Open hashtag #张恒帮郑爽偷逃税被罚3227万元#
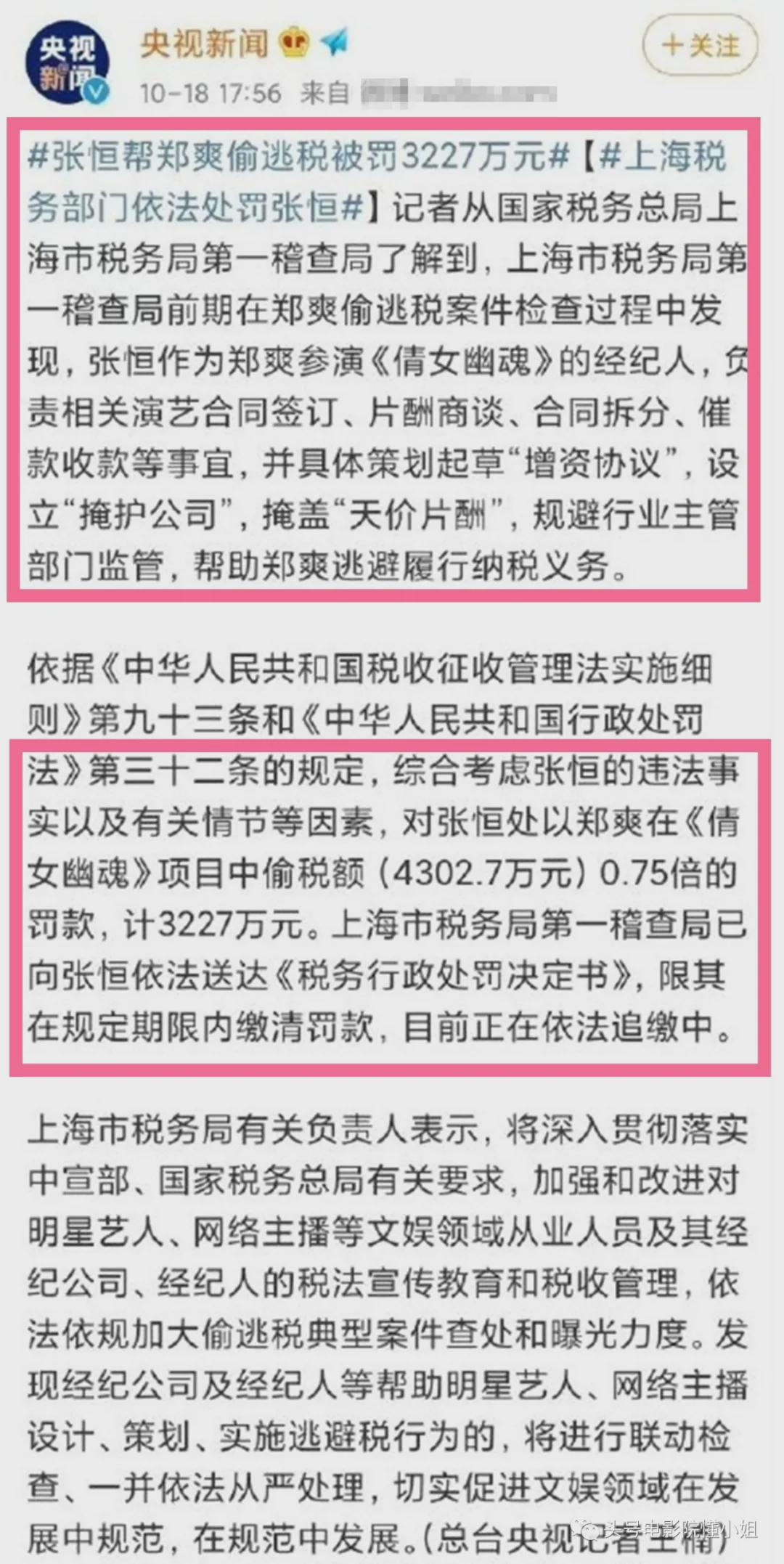Screen dimensions: 784x1564 tap(298, 157)
